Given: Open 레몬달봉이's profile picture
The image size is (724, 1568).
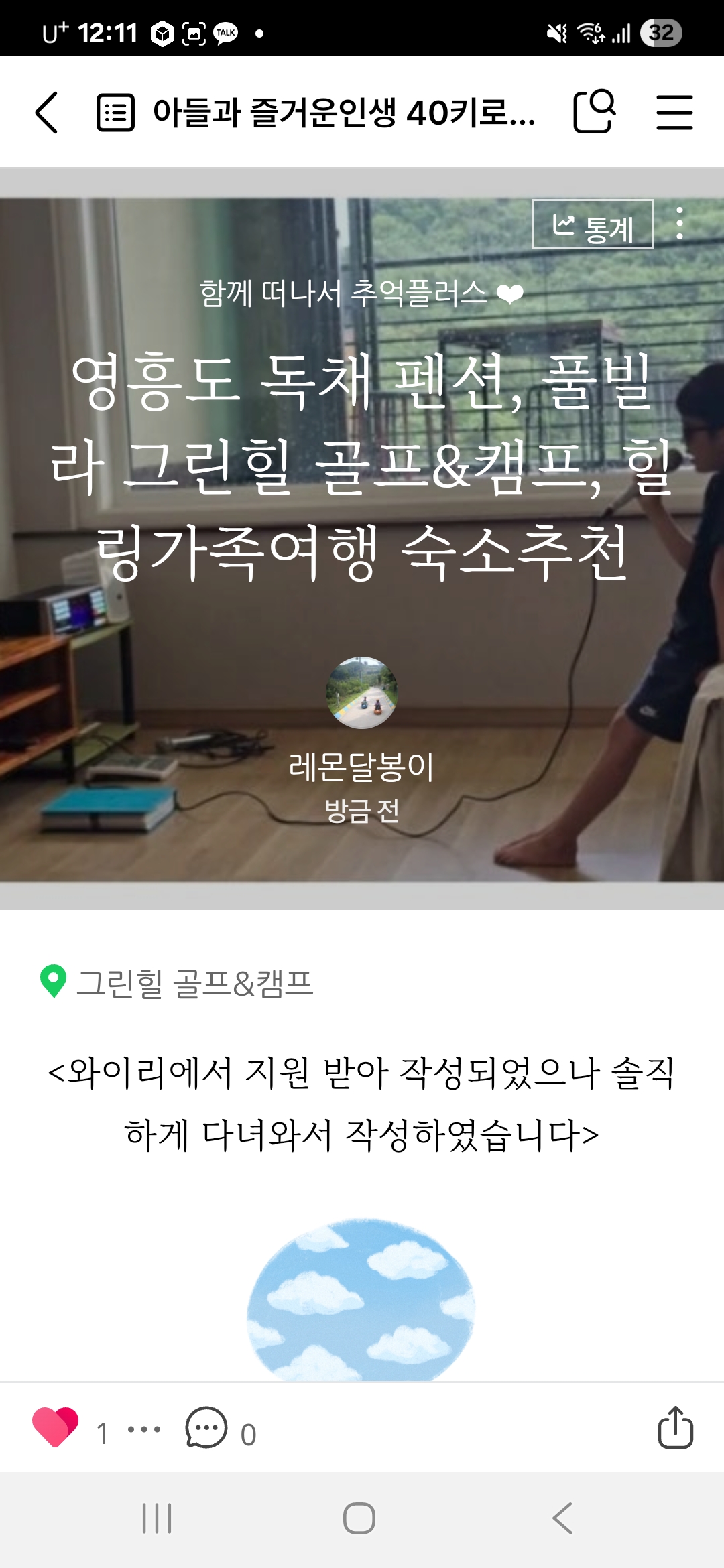Looking at the screenshot, I should (x=361, y=692).
